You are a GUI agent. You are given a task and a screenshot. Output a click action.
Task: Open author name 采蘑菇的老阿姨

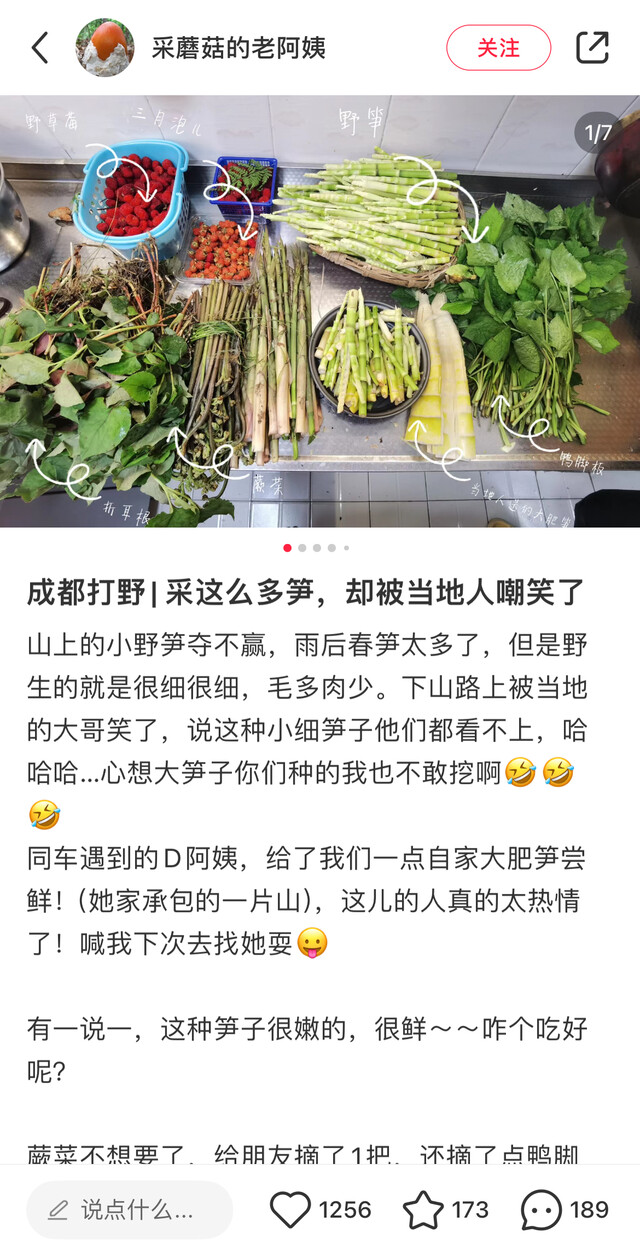pyautogui.click(x=238, y=47)
